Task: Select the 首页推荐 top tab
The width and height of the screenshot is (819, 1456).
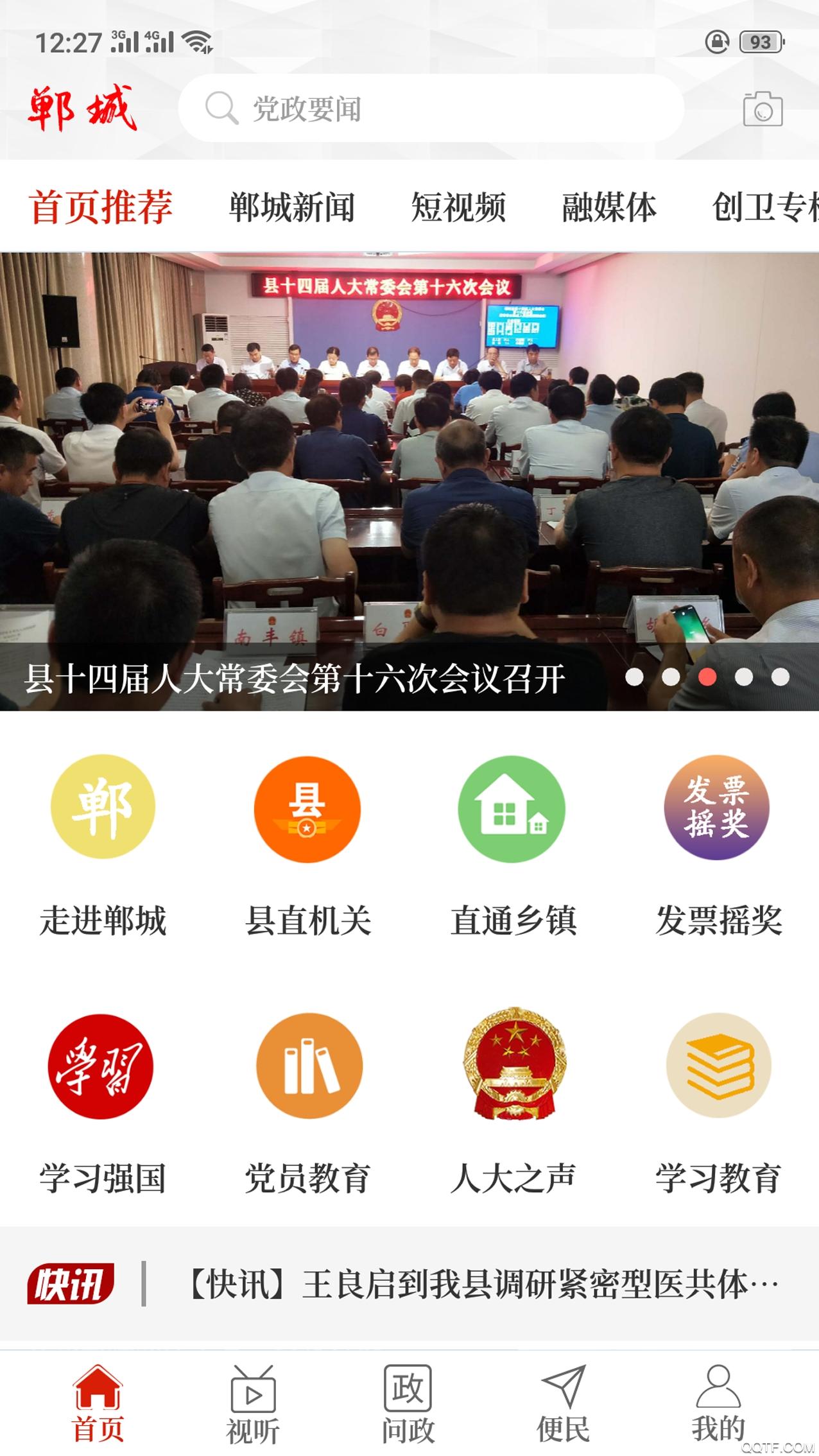Action: click(101, 207)
